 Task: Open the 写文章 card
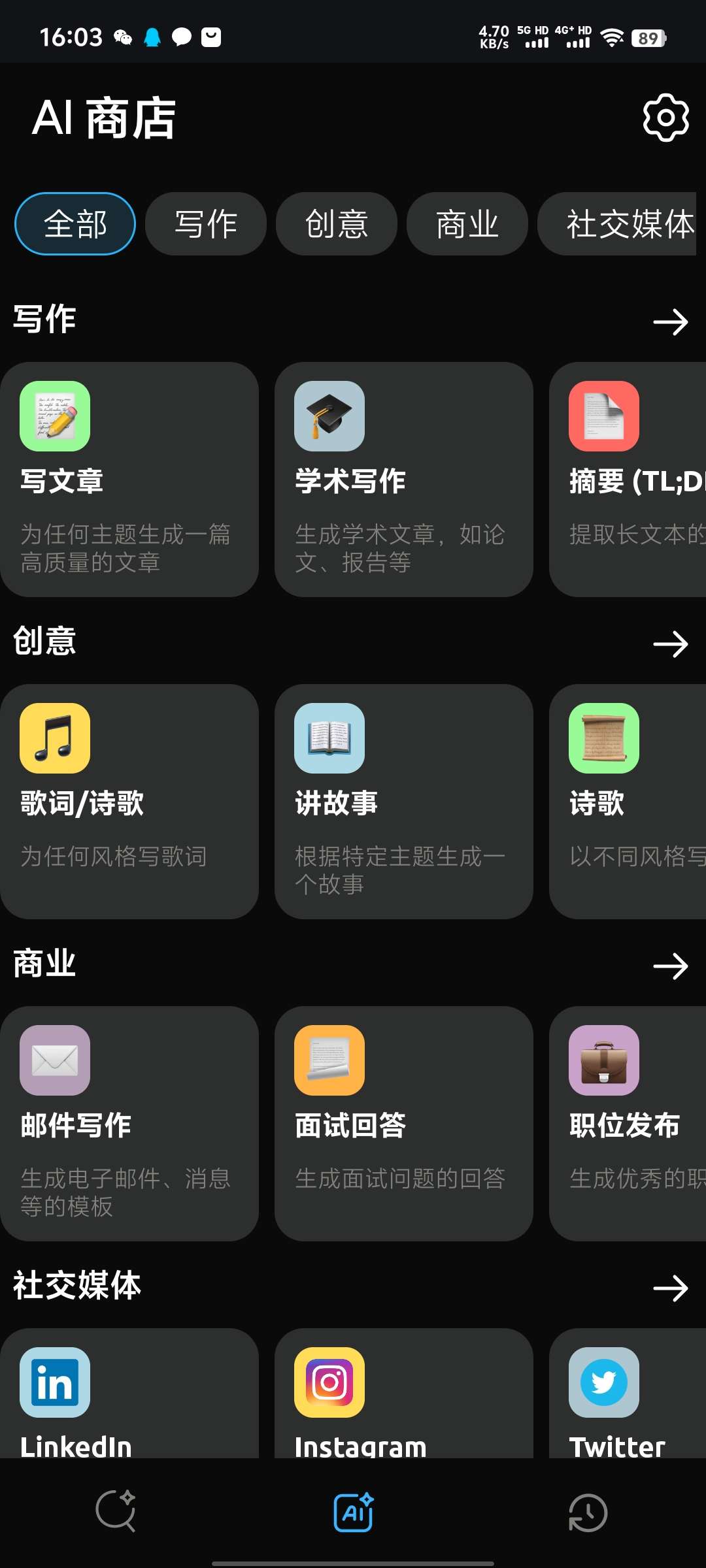click(129, 480)
